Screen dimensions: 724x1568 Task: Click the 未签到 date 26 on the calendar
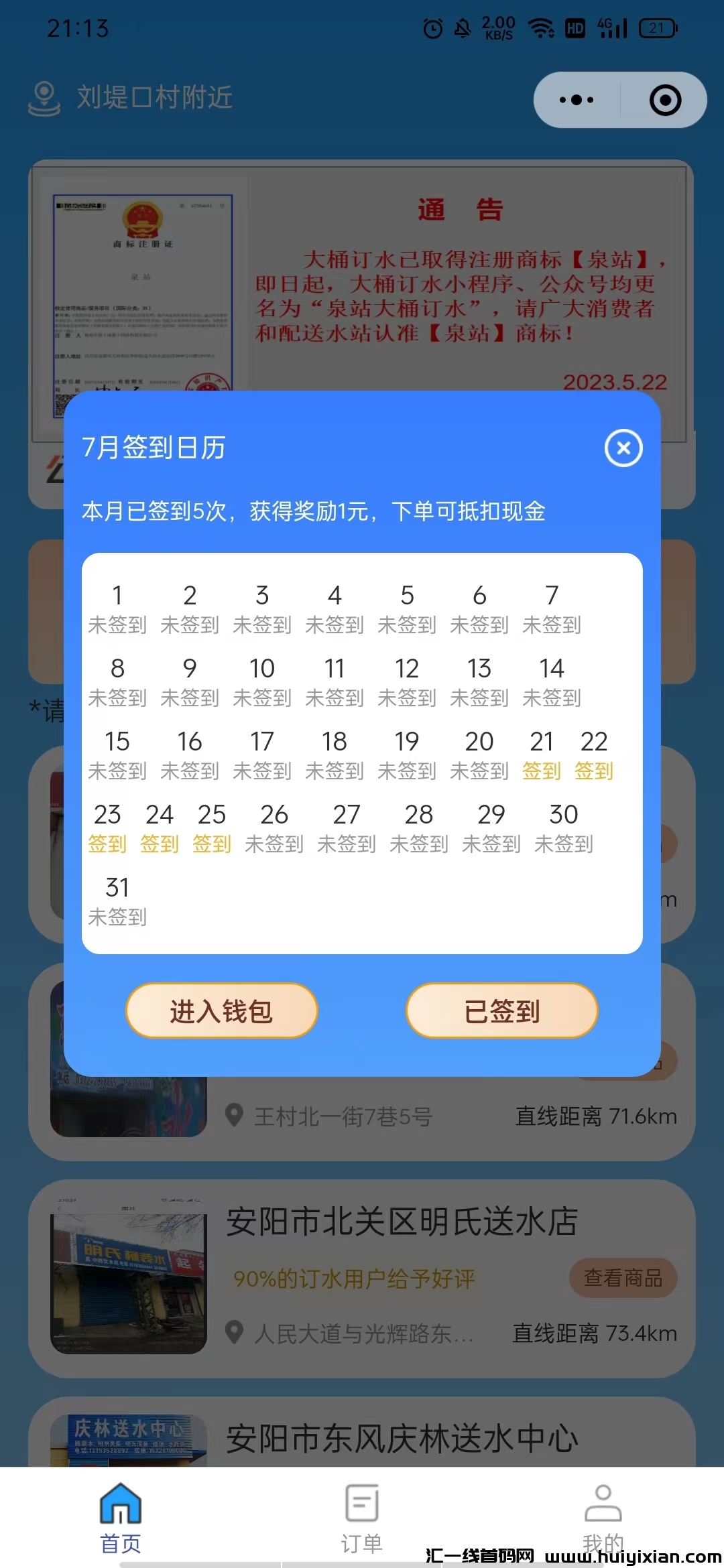coord(274,828)
